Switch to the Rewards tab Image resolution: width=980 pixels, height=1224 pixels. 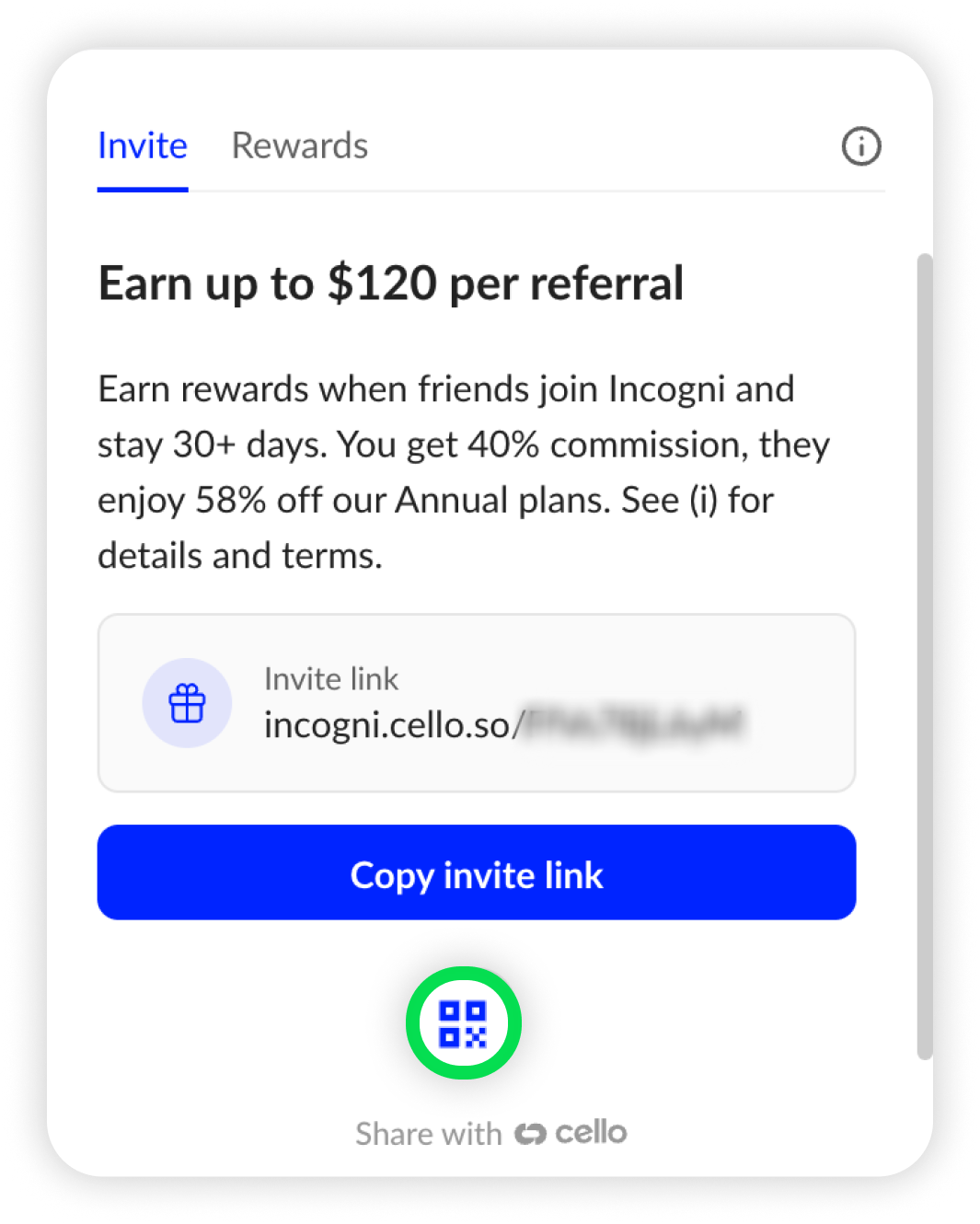[299, 146]
